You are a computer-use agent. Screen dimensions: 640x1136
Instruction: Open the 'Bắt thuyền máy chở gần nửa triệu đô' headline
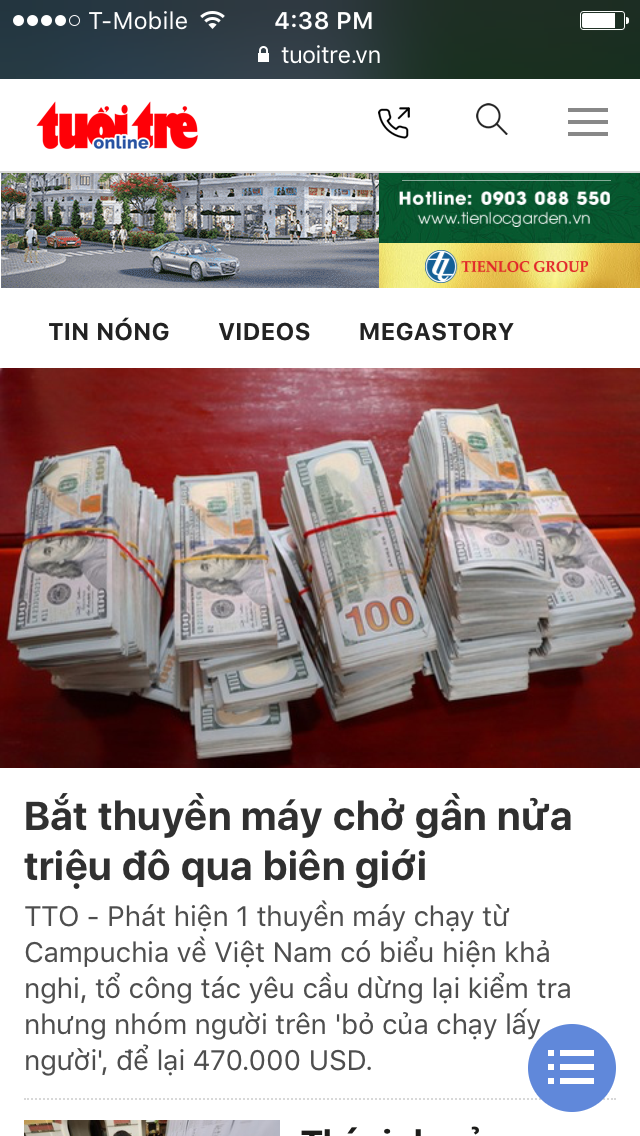pos(298,841)
